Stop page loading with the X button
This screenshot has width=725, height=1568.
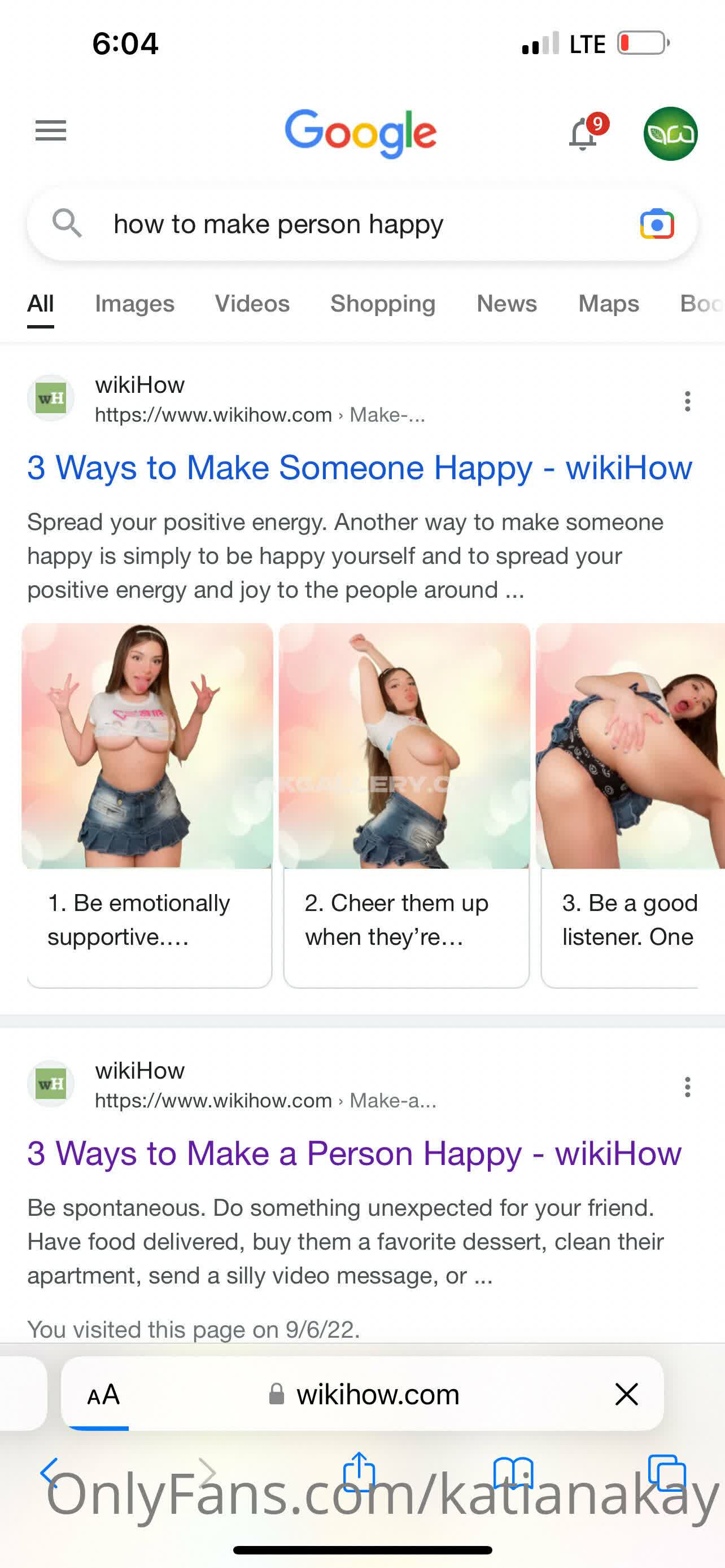coord(626,1394)
